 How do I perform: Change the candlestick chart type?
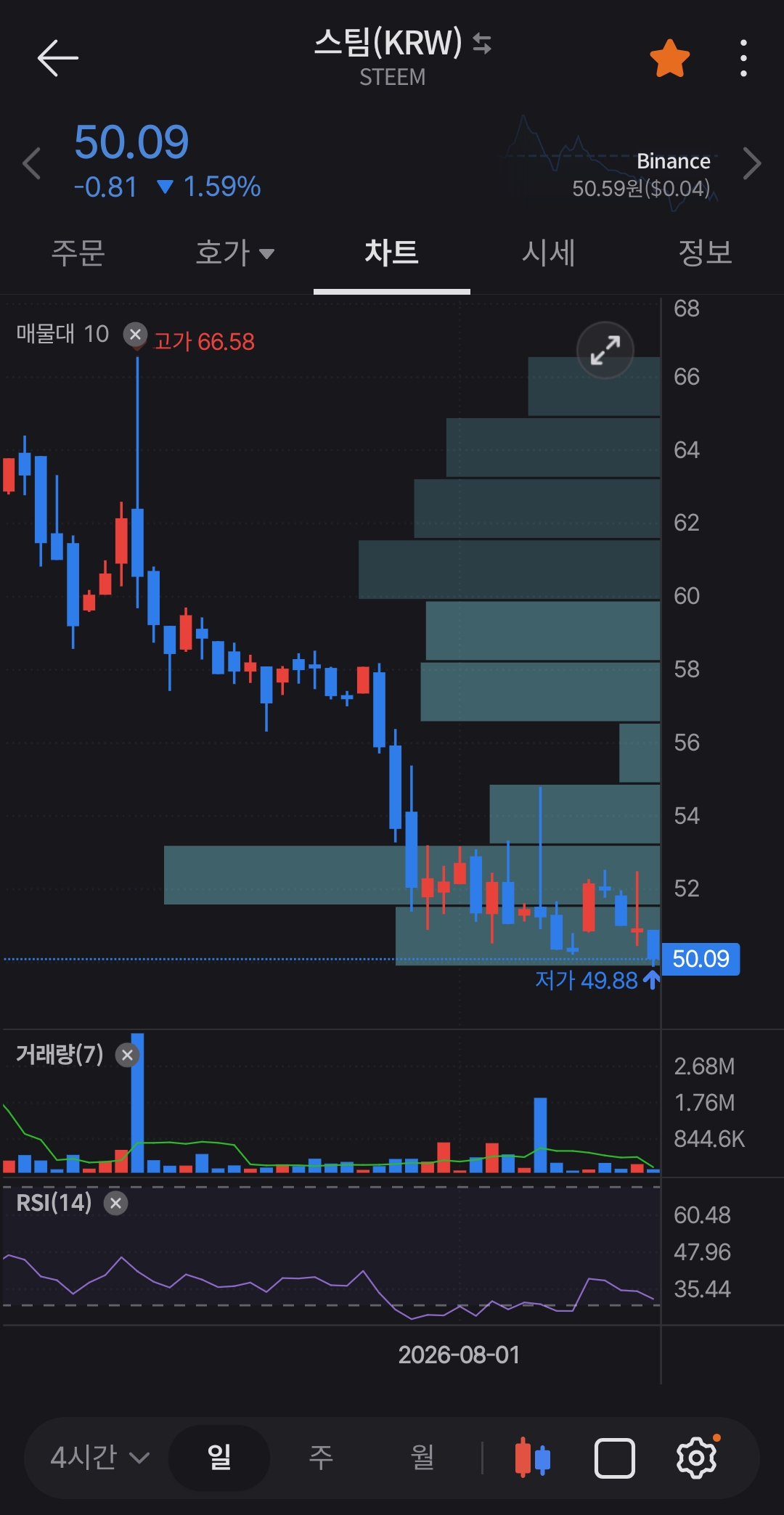(x=533, y=1457)
